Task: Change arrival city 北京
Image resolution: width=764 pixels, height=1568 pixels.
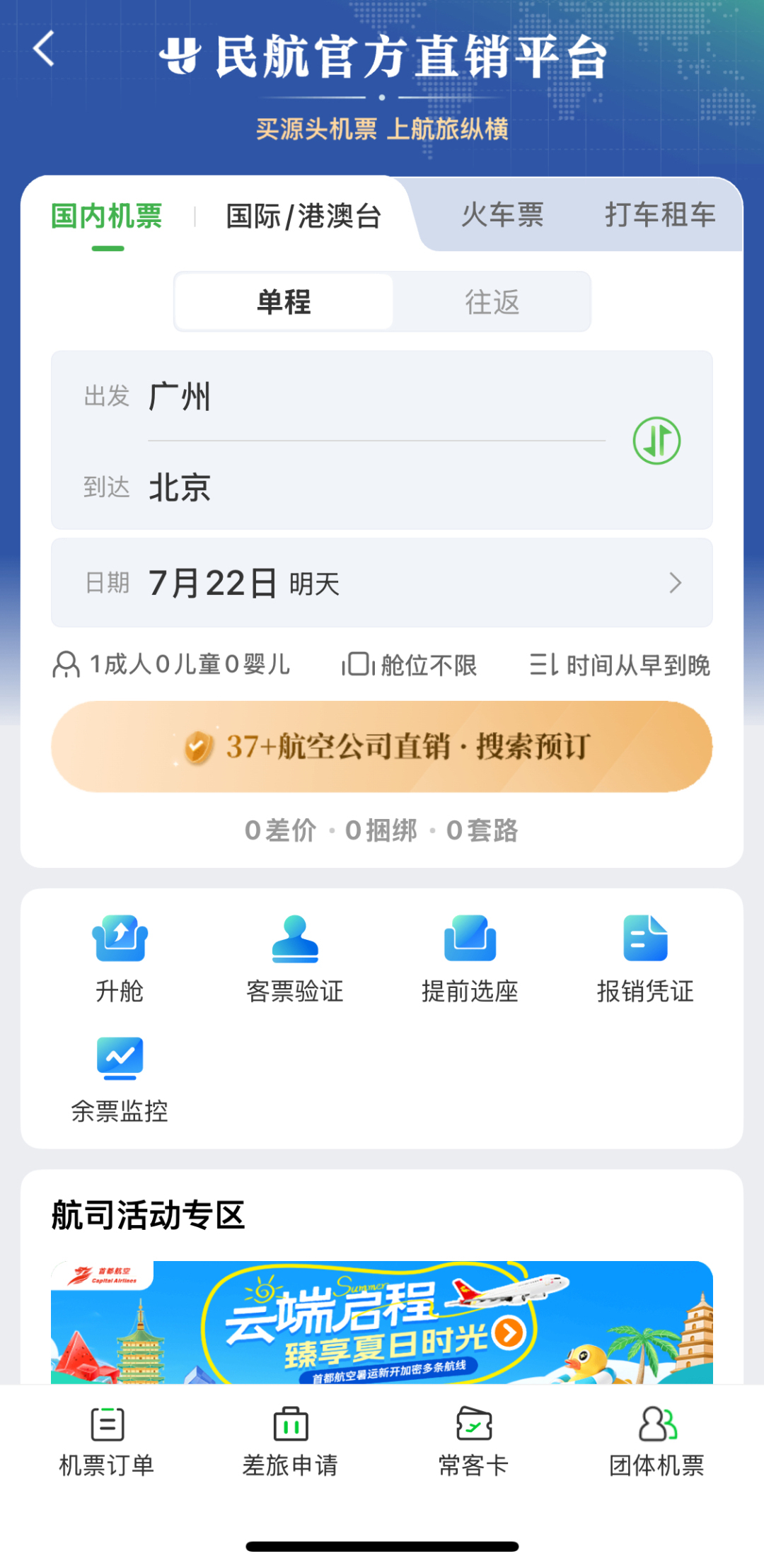Action: point(180,487)
